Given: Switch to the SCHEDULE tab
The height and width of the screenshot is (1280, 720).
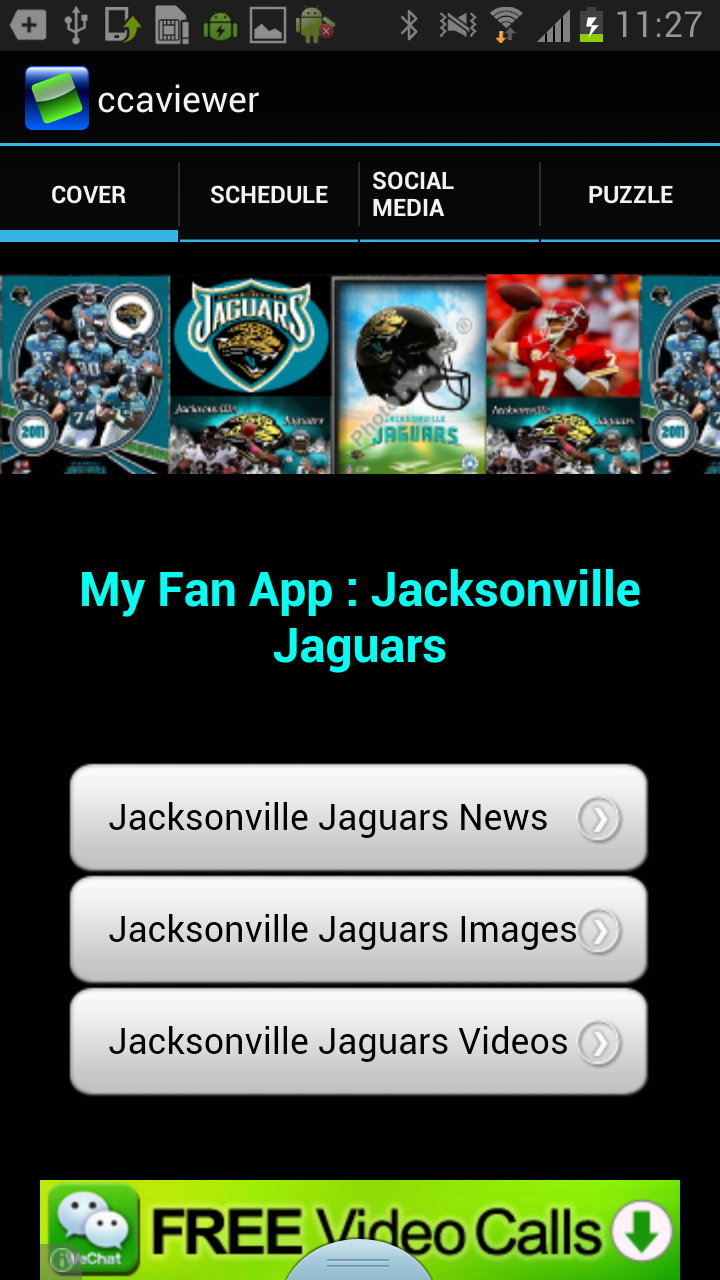Looking at the screenshot, I should (269, 194).
